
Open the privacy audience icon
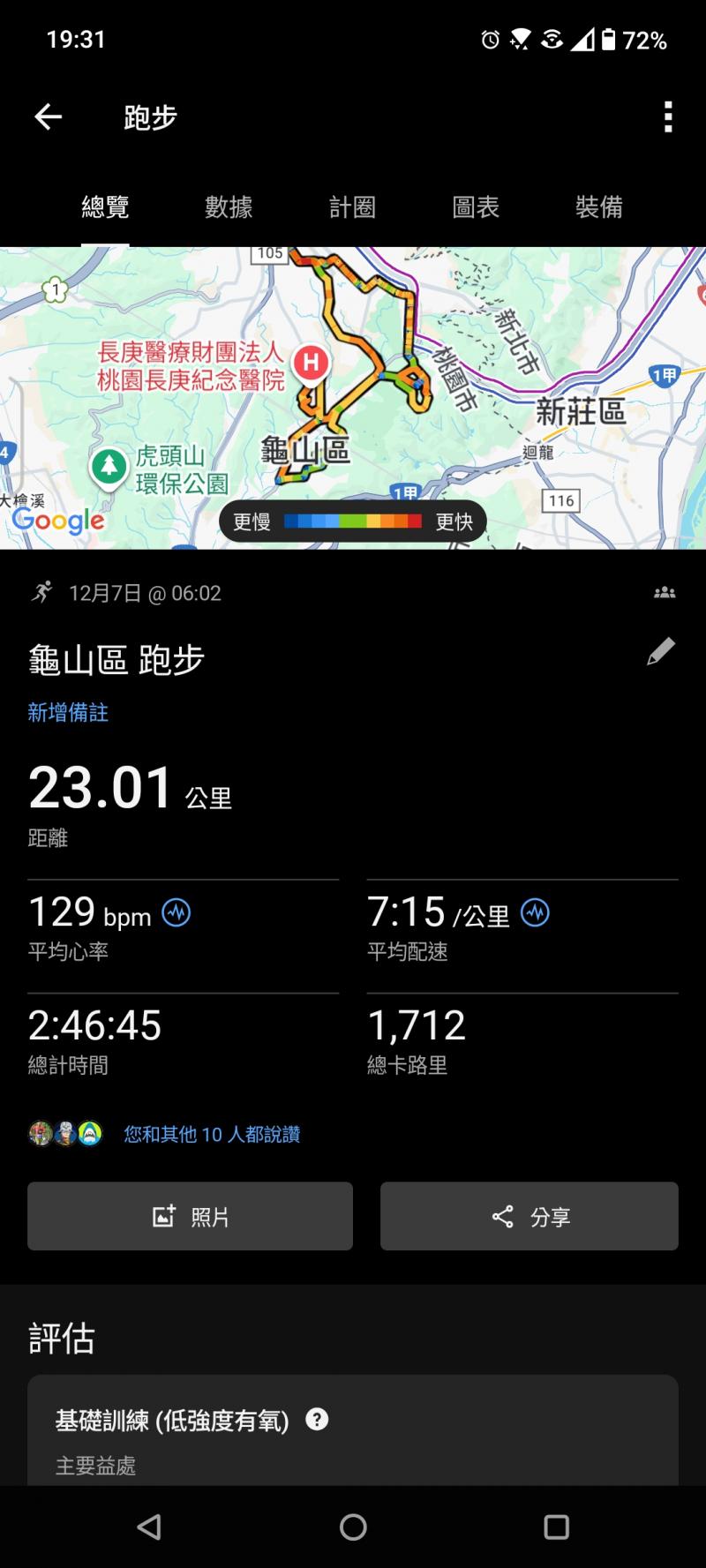(665, 593)
